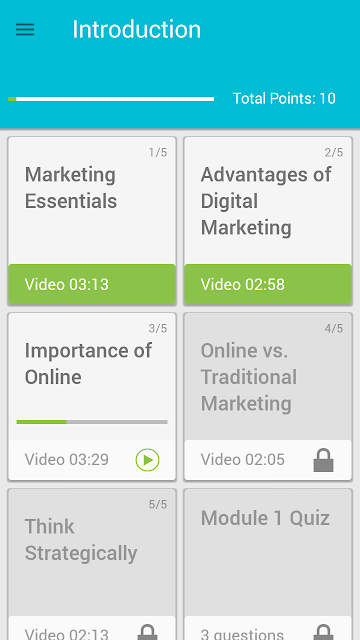Tap the locked Online vs. Traditional Marketing card
The width and height of the screenshot is (360, 640).
[x=268, y=397]
